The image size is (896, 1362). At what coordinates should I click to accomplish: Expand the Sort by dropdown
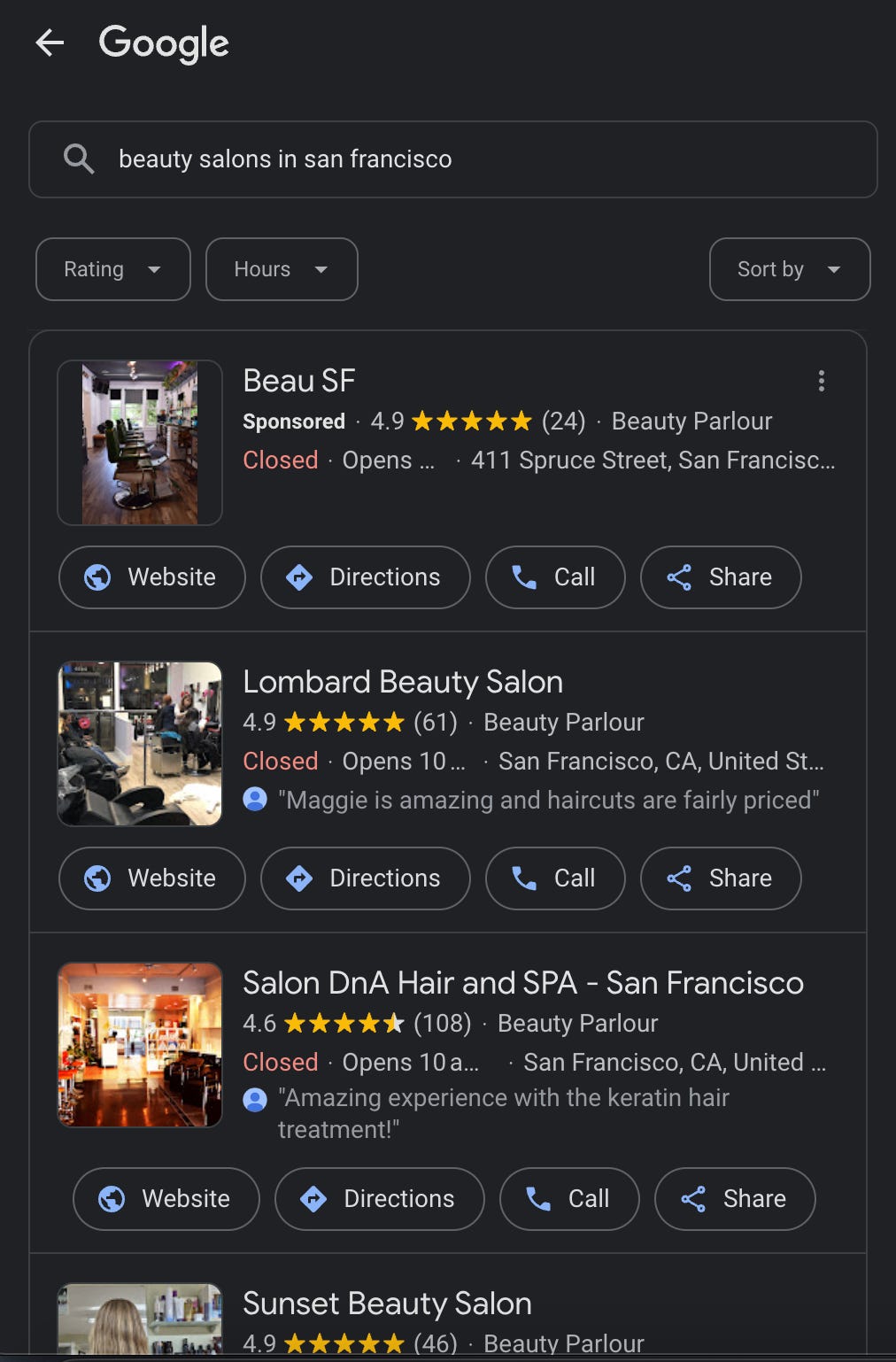click(x=789, y=269)
